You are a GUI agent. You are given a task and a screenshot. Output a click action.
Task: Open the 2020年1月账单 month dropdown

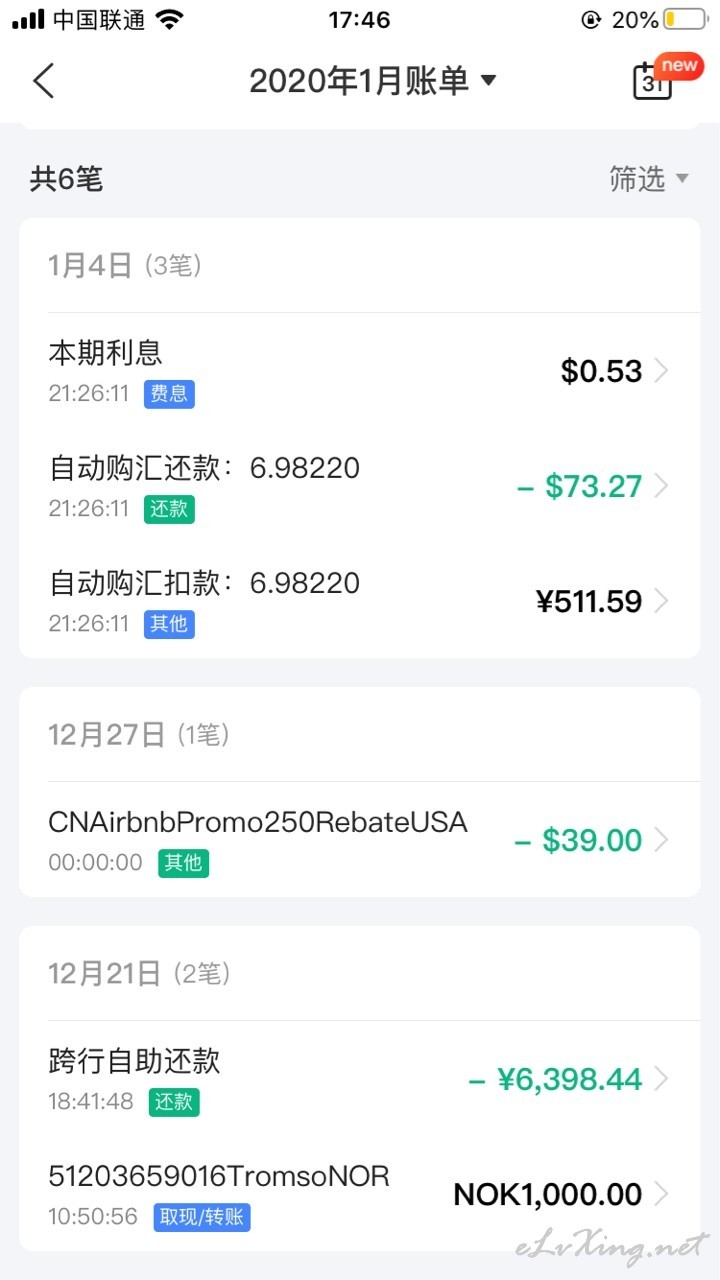tap(372, 81)
